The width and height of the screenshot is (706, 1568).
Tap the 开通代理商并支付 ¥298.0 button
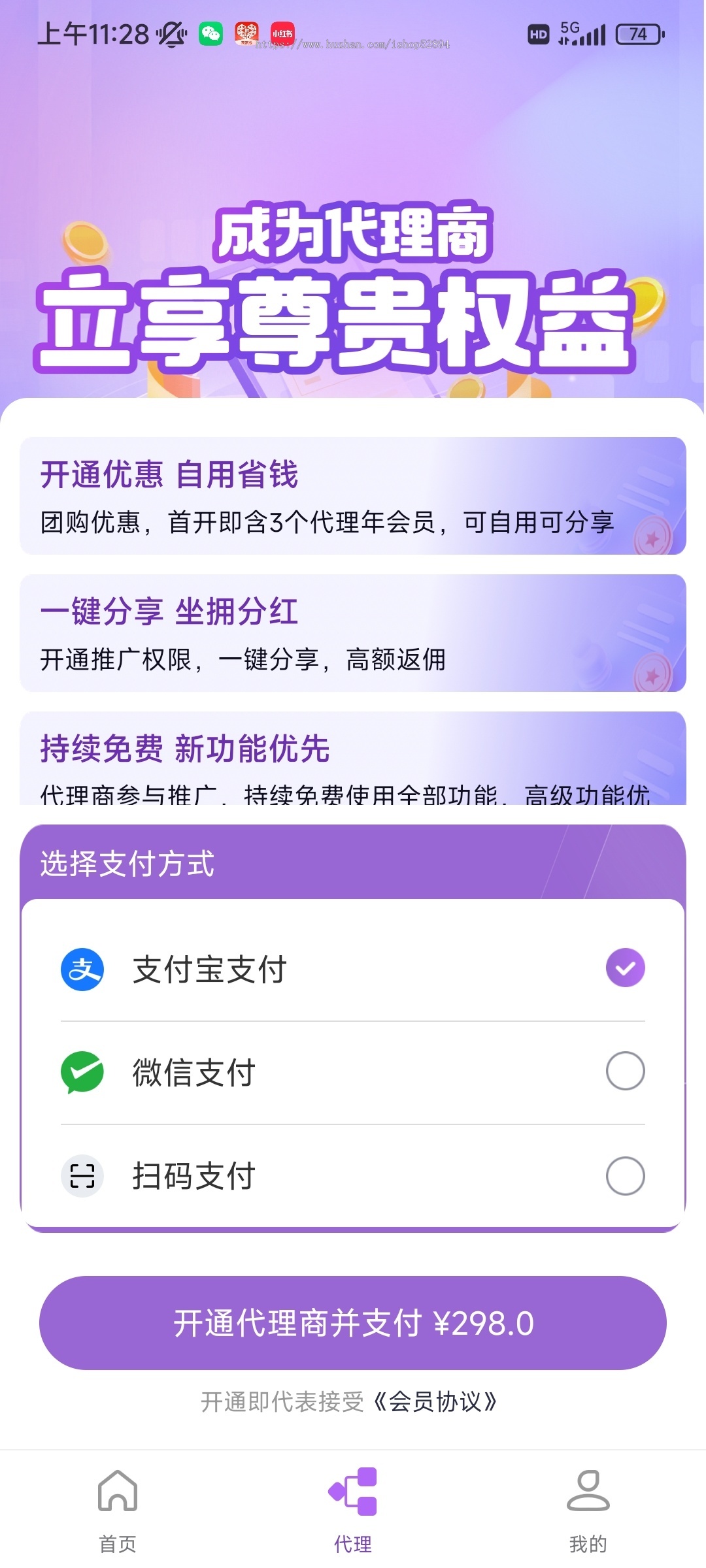coord(353,1322)
